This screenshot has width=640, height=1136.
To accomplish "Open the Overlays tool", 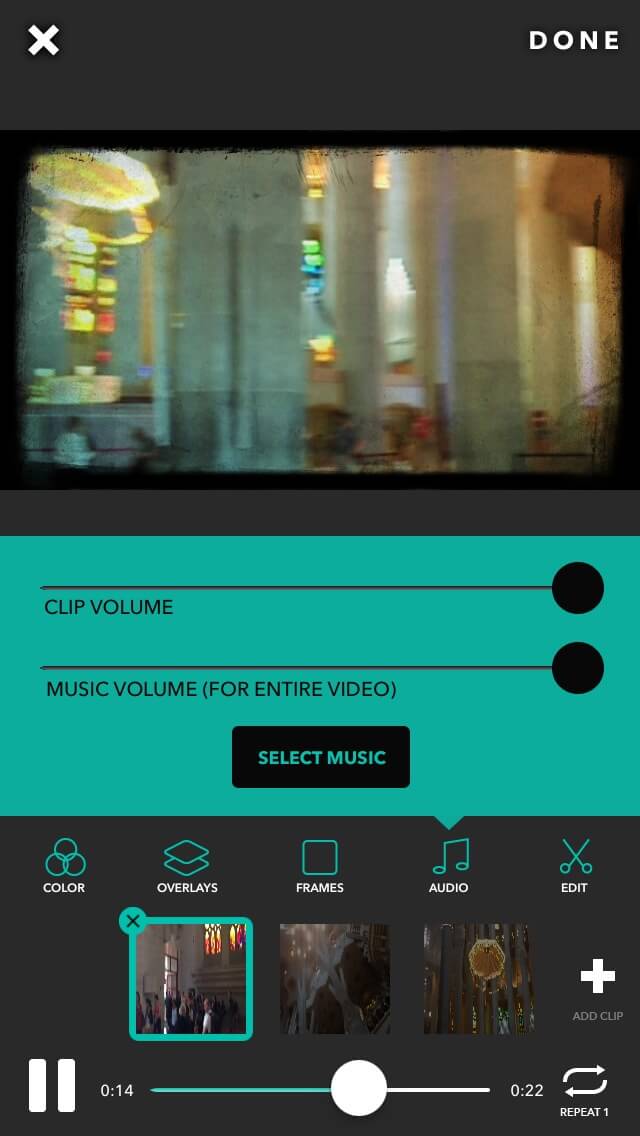I will point(187,866).
